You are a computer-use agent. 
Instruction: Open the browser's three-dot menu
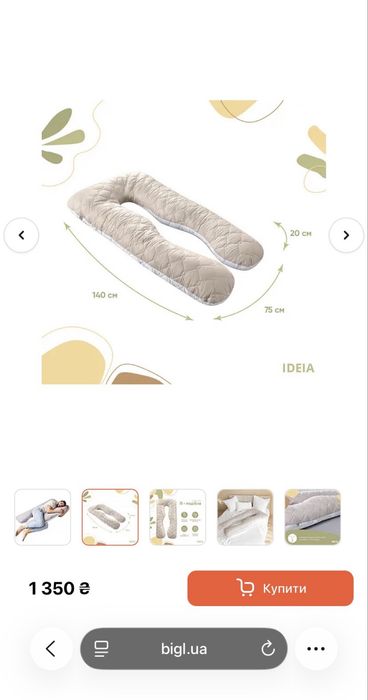pyautogui.click(x=316, y=649)
